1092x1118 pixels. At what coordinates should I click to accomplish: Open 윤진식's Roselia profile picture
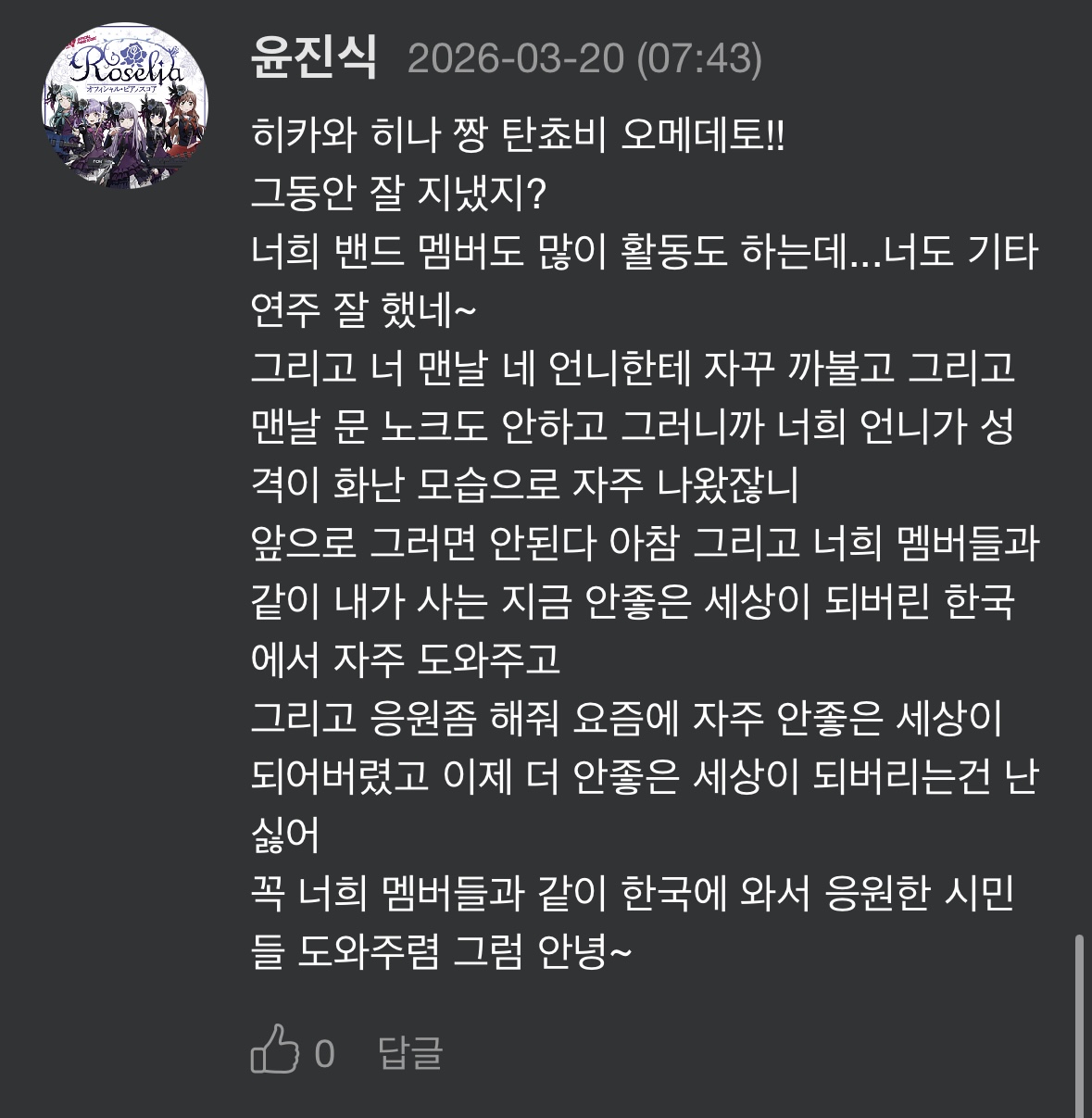click(x=125, y=105)
